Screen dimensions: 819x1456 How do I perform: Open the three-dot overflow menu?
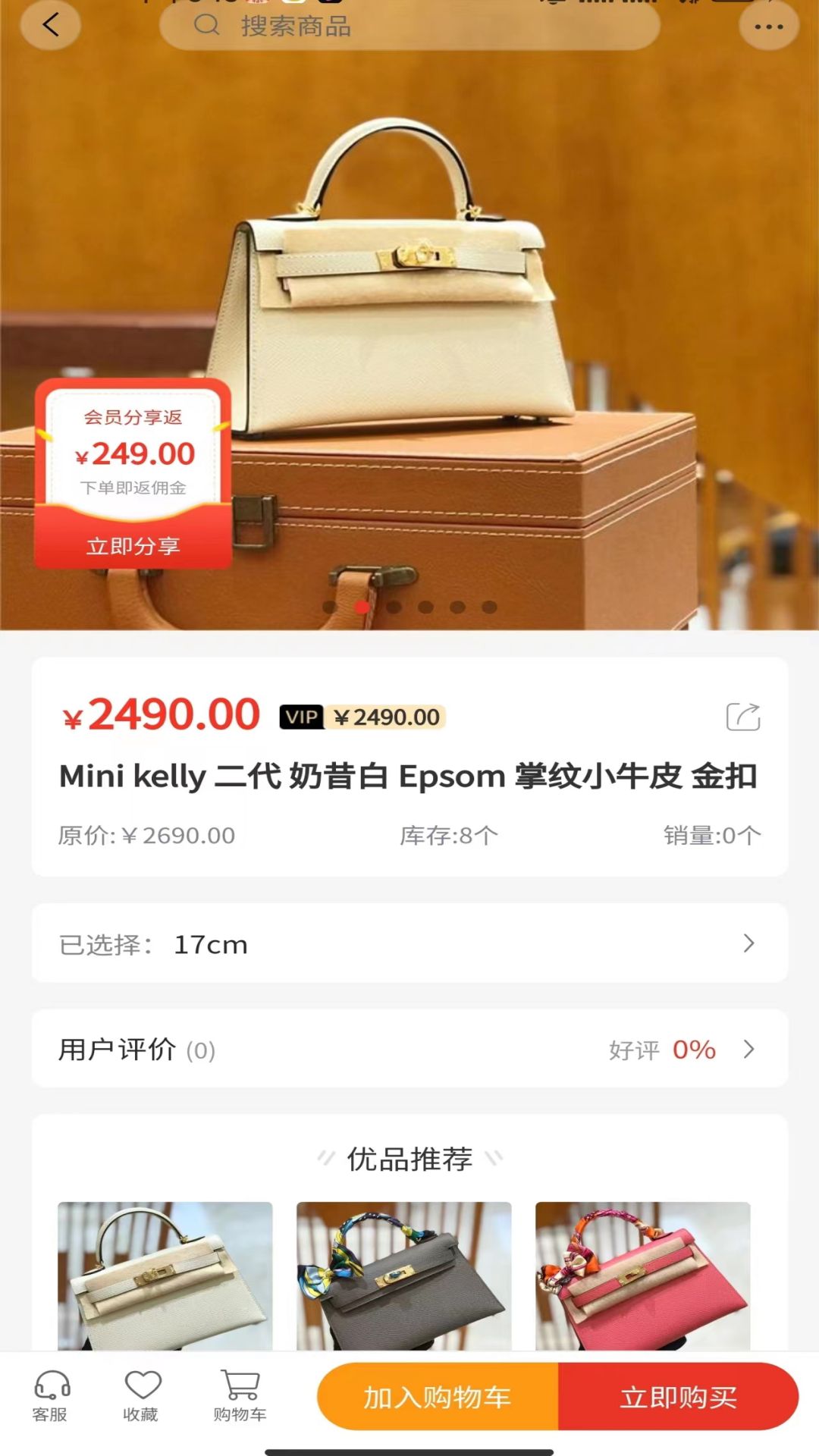tap(768, 27)
